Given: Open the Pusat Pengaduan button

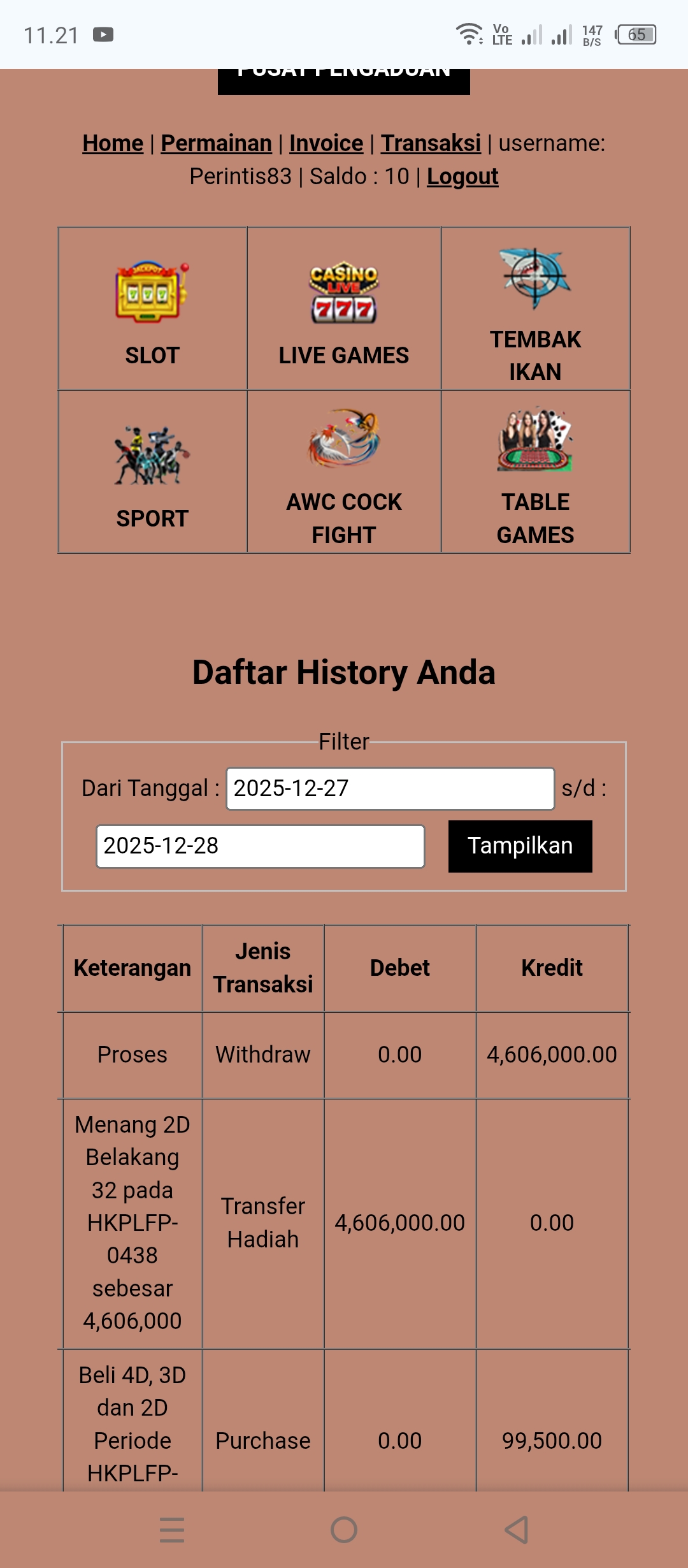Looking at the screenshot, I should [344, 80].
